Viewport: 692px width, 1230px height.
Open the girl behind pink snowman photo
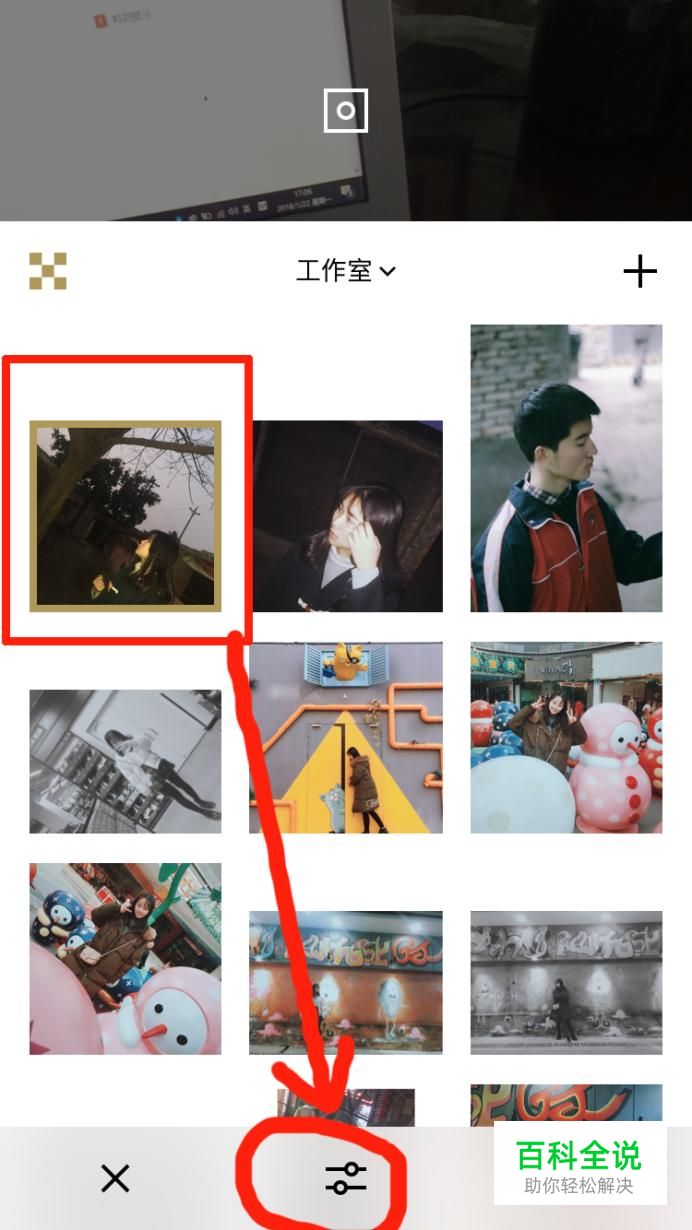tap(566, 738)
